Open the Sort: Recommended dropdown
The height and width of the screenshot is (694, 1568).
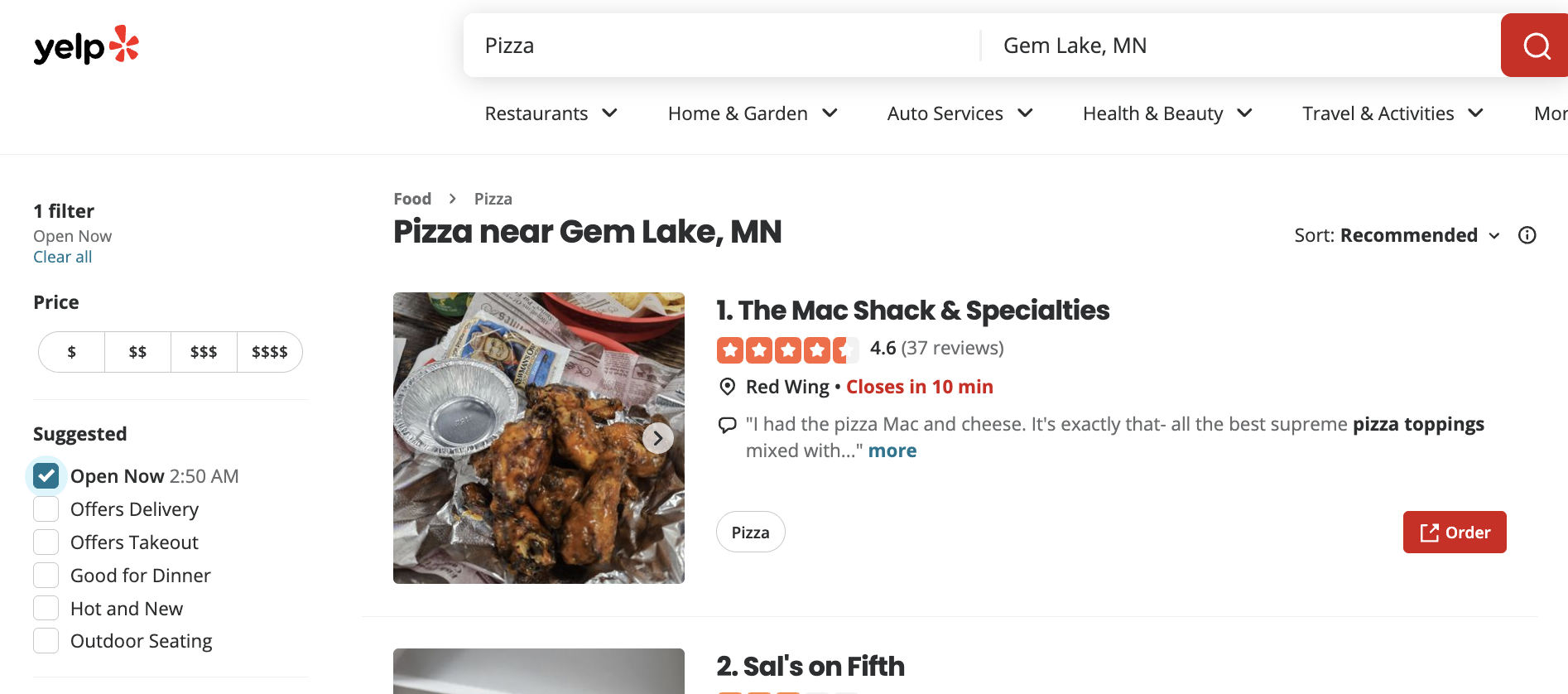pos(1397,235)
